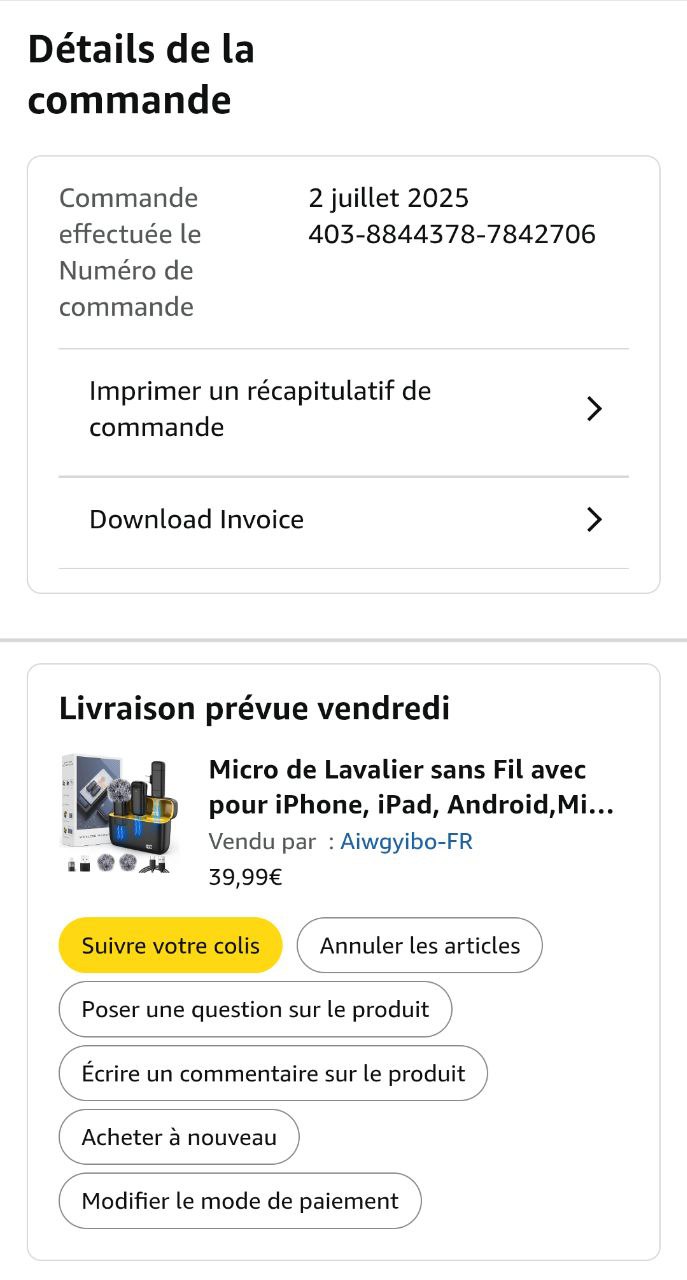Open Imprimer un récapitulatif de commande
Viewport: 687px width, 1280px height.
coord(343,409)
